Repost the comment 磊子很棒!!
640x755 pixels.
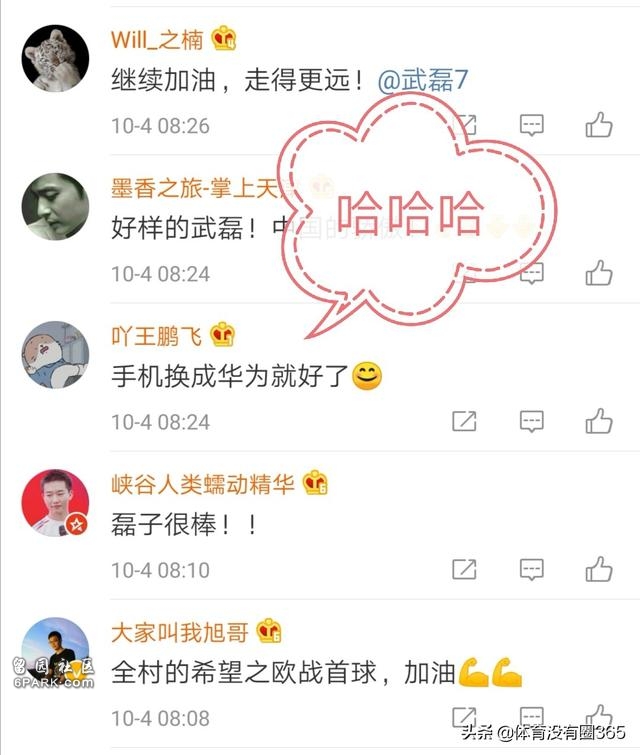(x=464, y=569)
